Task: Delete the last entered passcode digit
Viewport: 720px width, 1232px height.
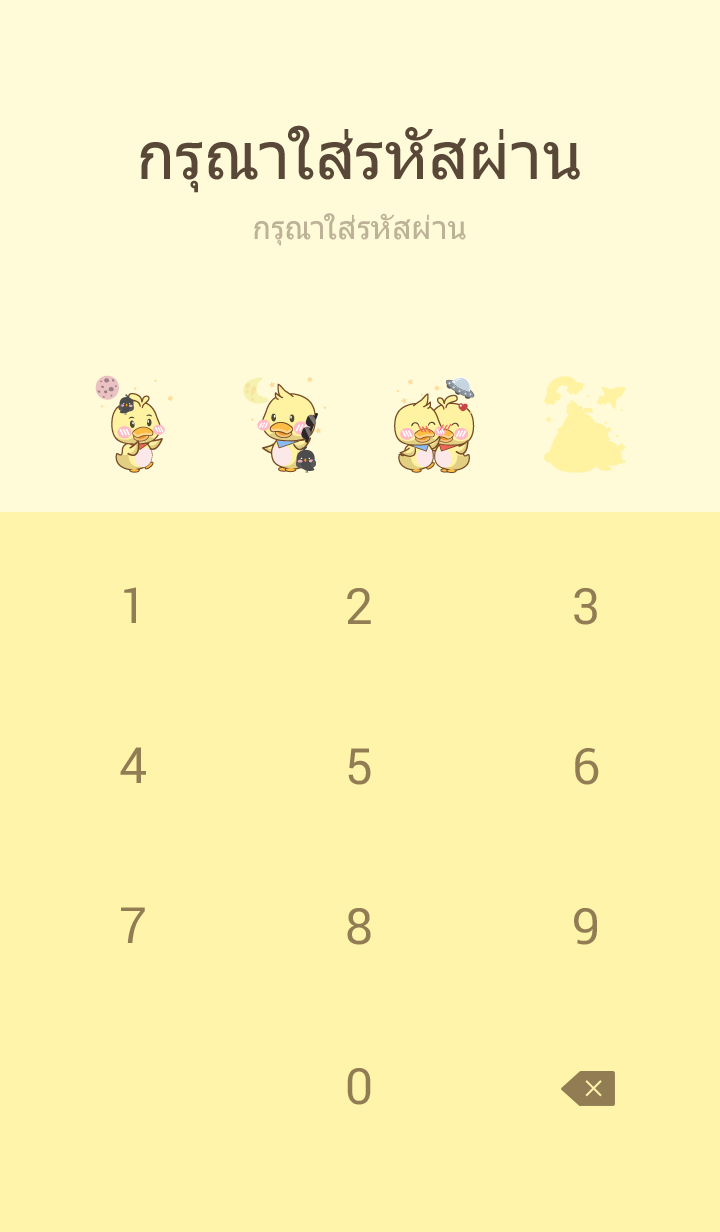Action: point(588,1088)
